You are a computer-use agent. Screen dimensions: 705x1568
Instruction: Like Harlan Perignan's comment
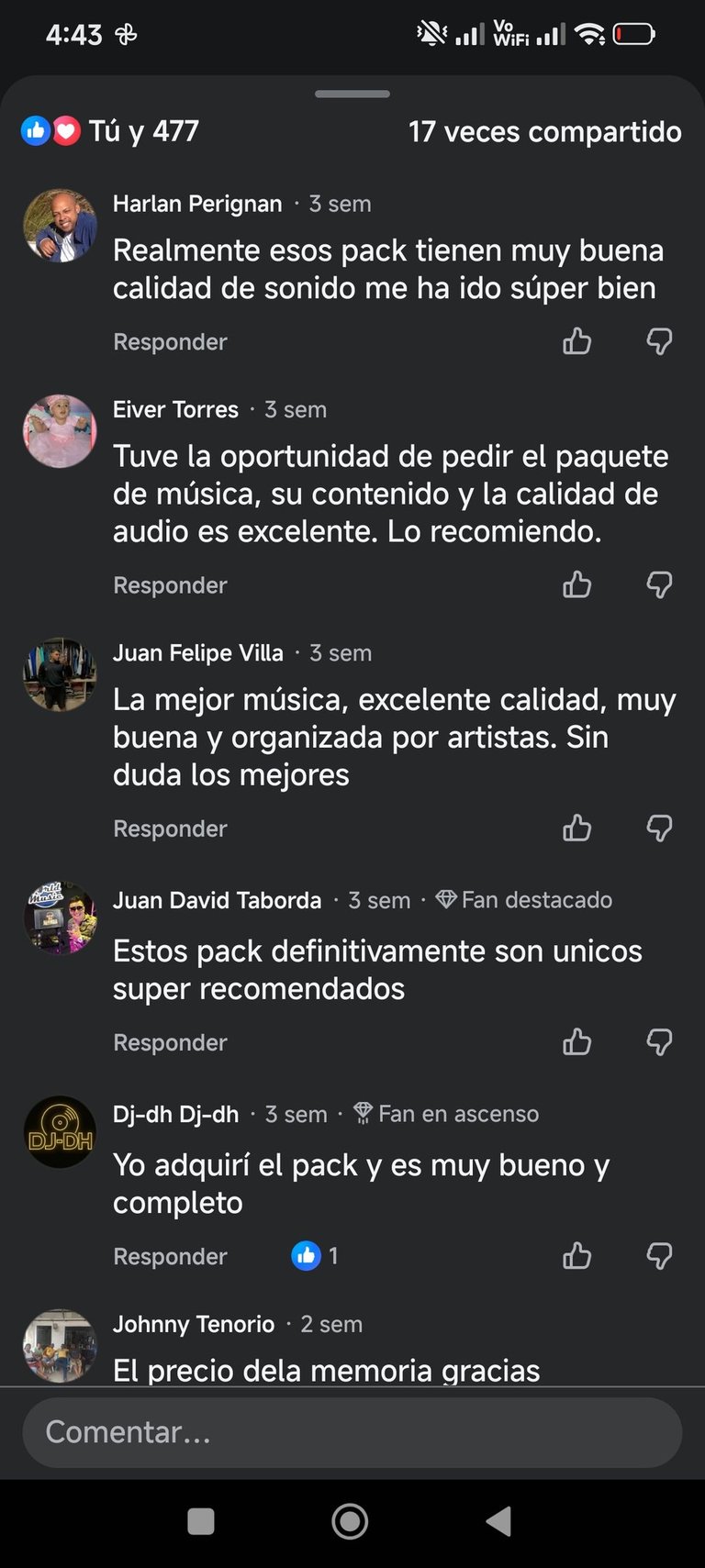pos(576,341)
